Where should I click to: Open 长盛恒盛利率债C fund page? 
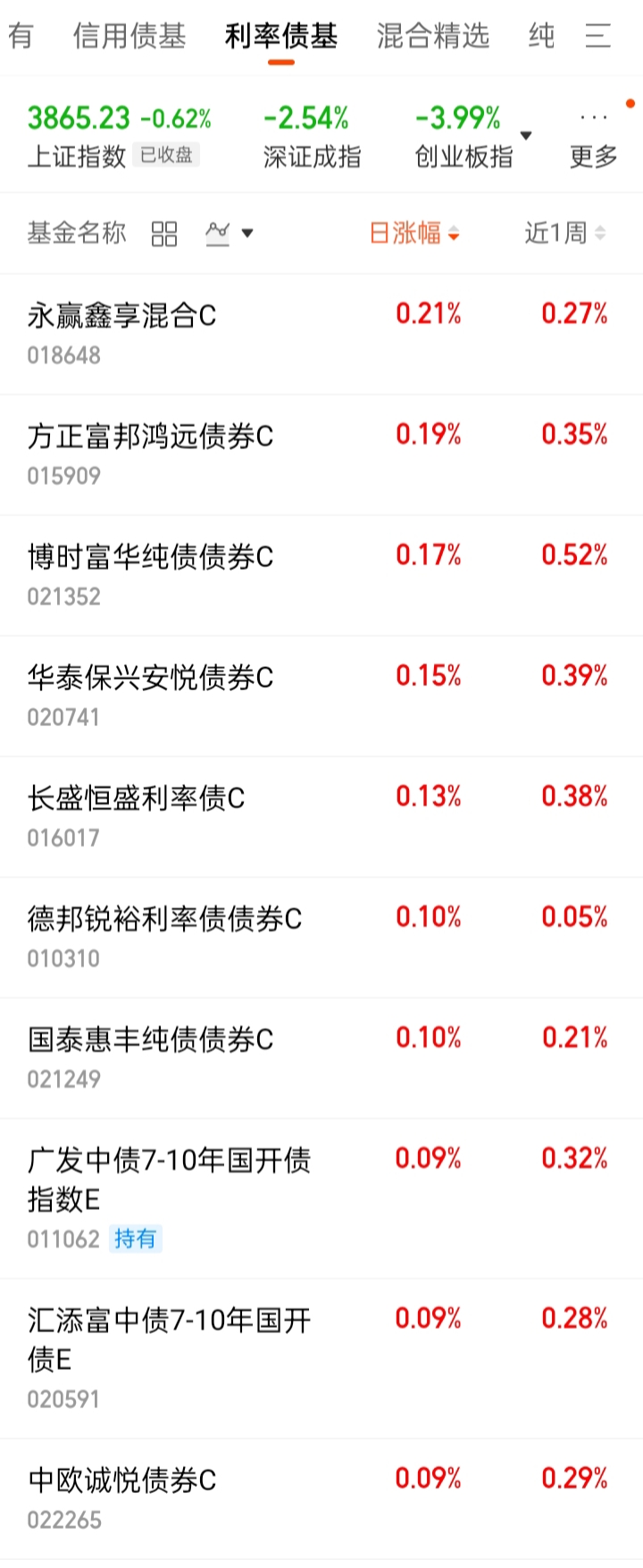pyautogui.click(x=136, y=798)
